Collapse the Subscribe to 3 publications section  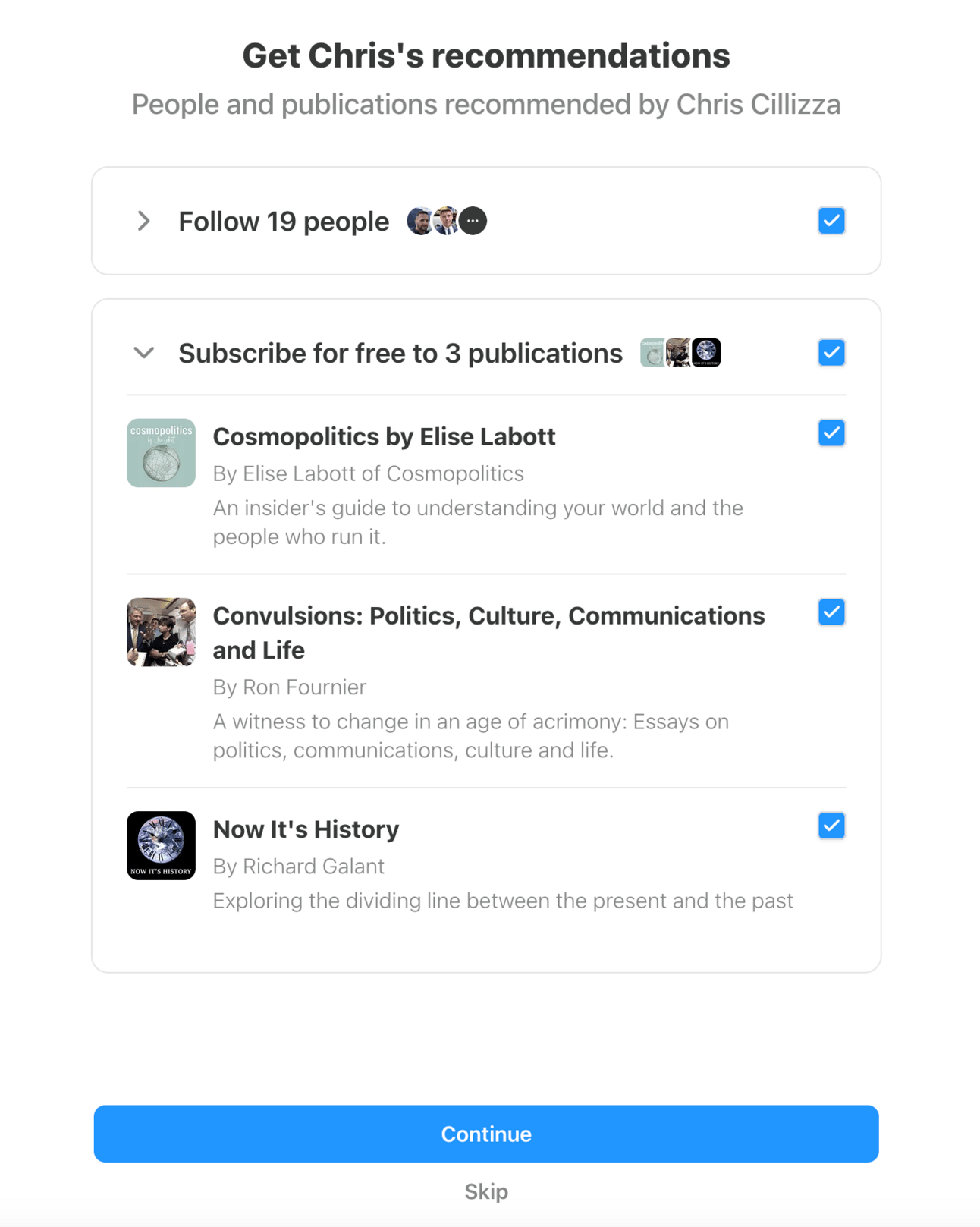[143, 353]
